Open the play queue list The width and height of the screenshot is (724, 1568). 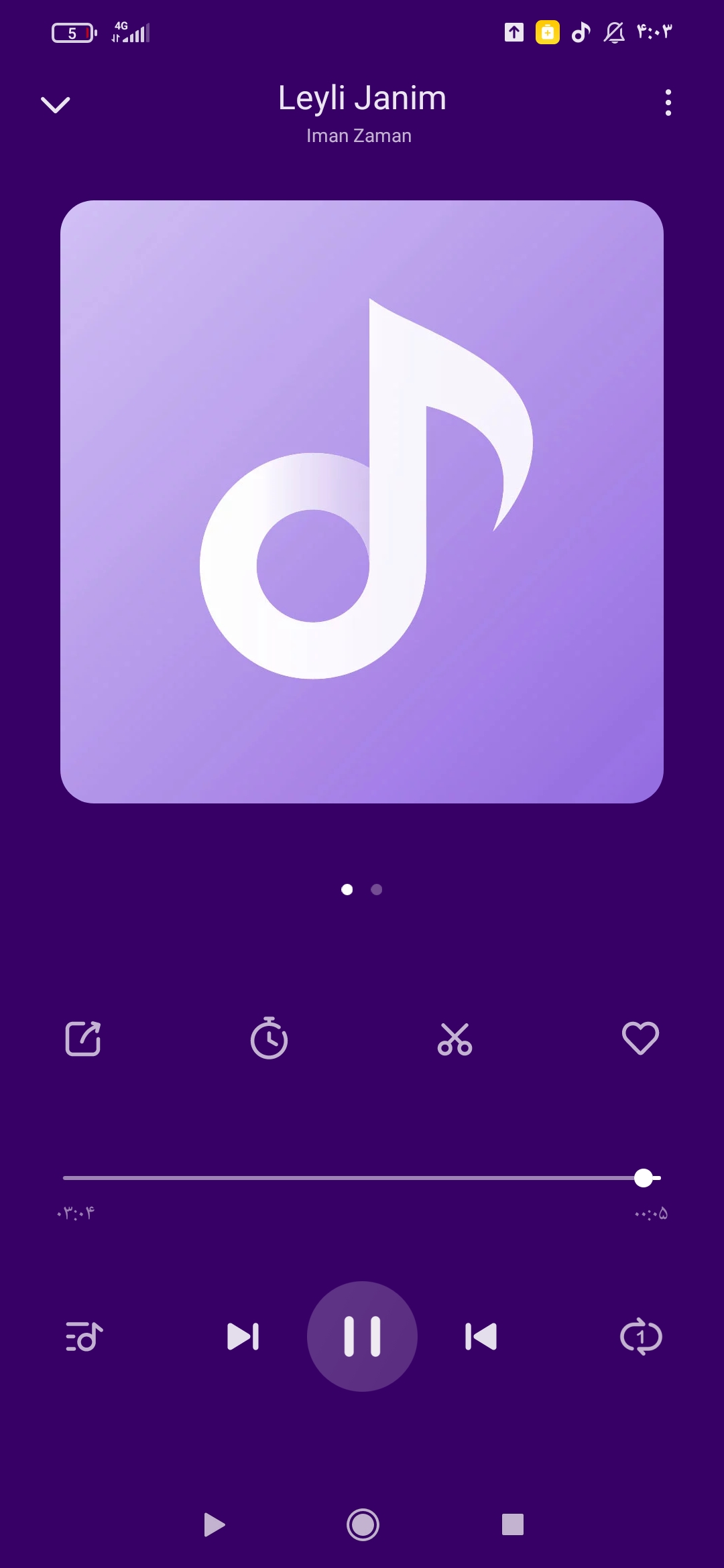pyautogui.click(x=84, y=1337)
